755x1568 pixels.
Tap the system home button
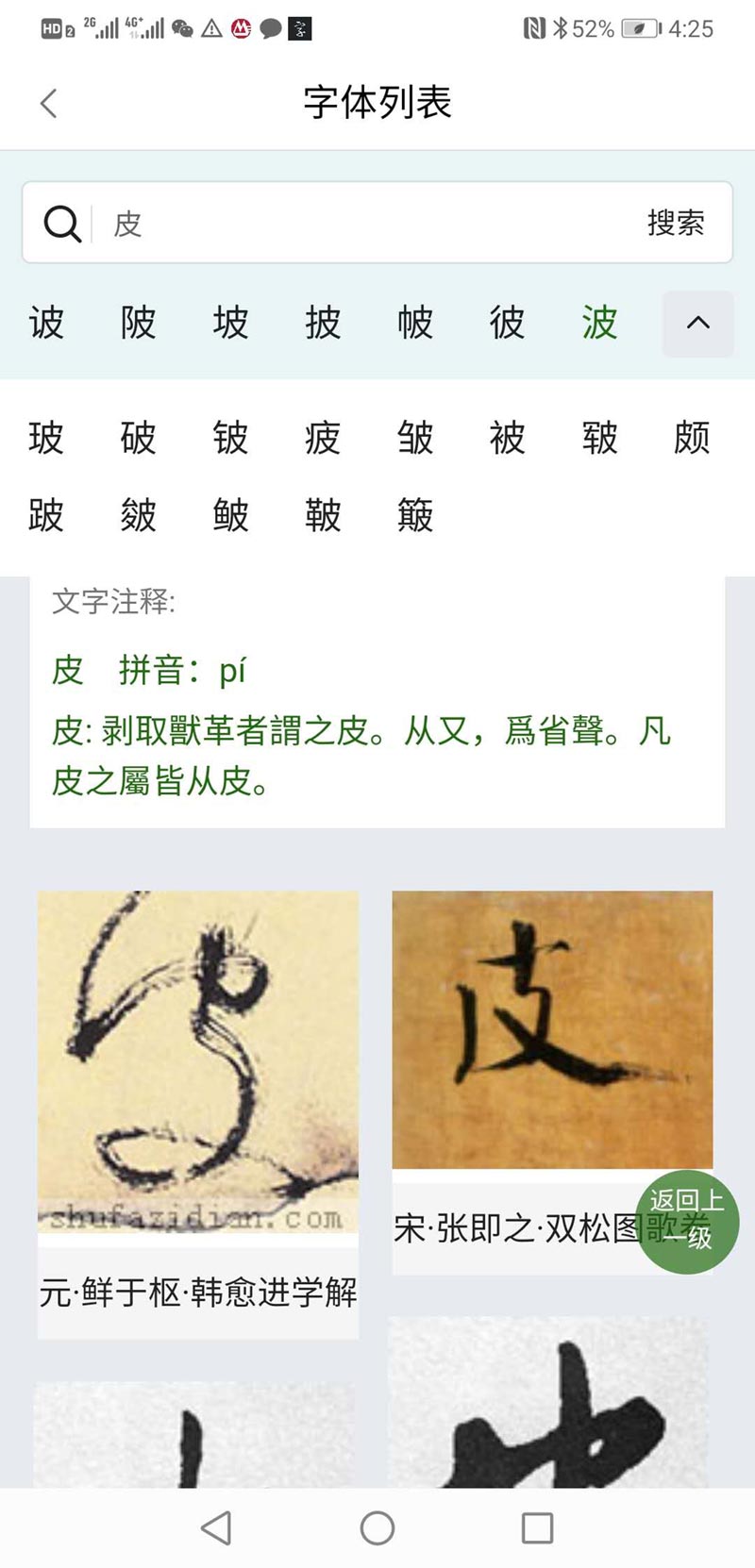[377, 1527]
